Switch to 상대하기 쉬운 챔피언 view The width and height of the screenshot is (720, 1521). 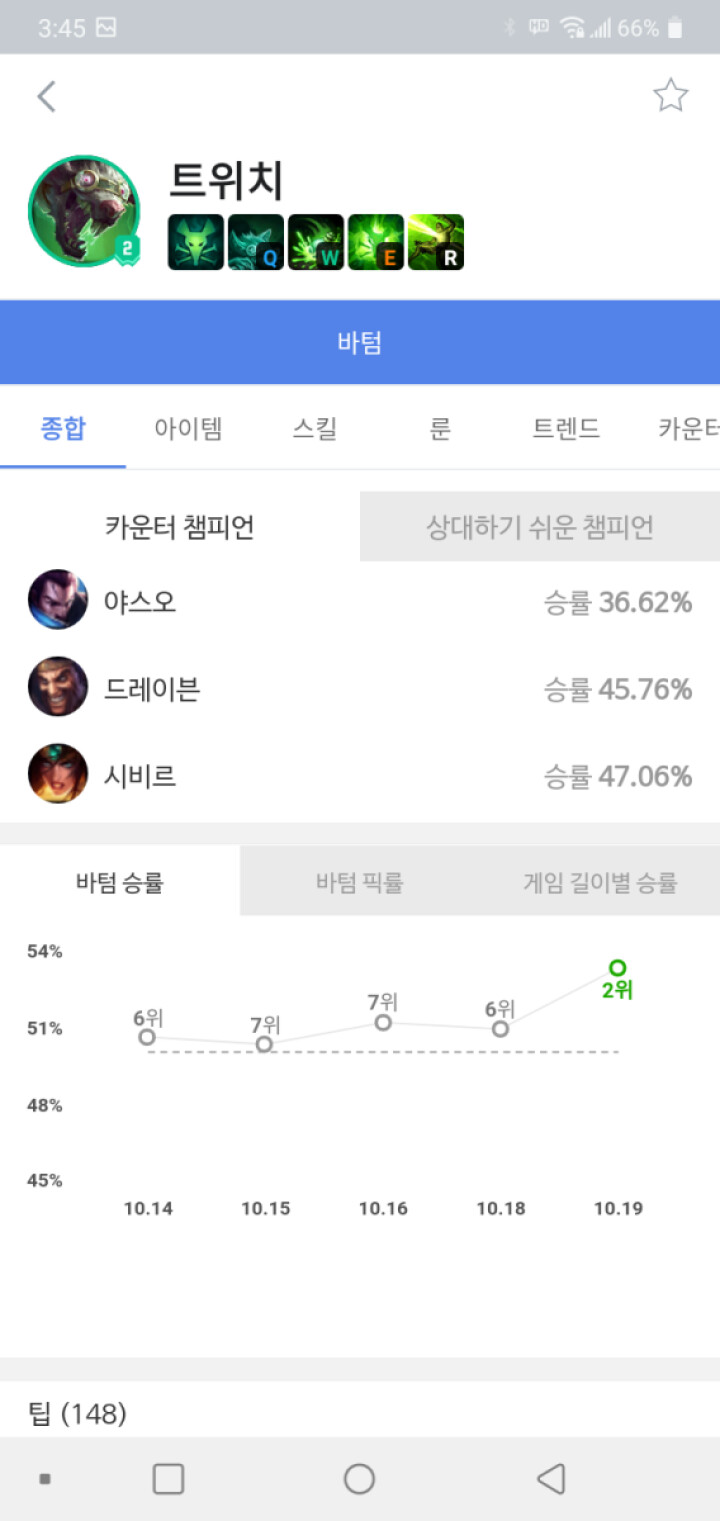pyautogui.click(x=540, y=526)
